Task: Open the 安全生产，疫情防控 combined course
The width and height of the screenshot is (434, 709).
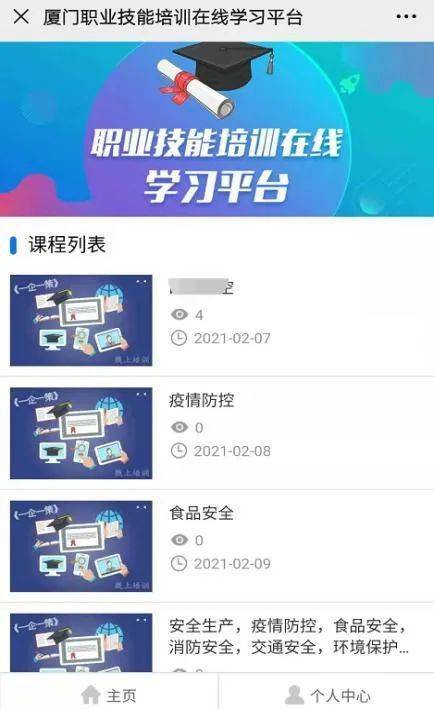Action: click(217, 638)
